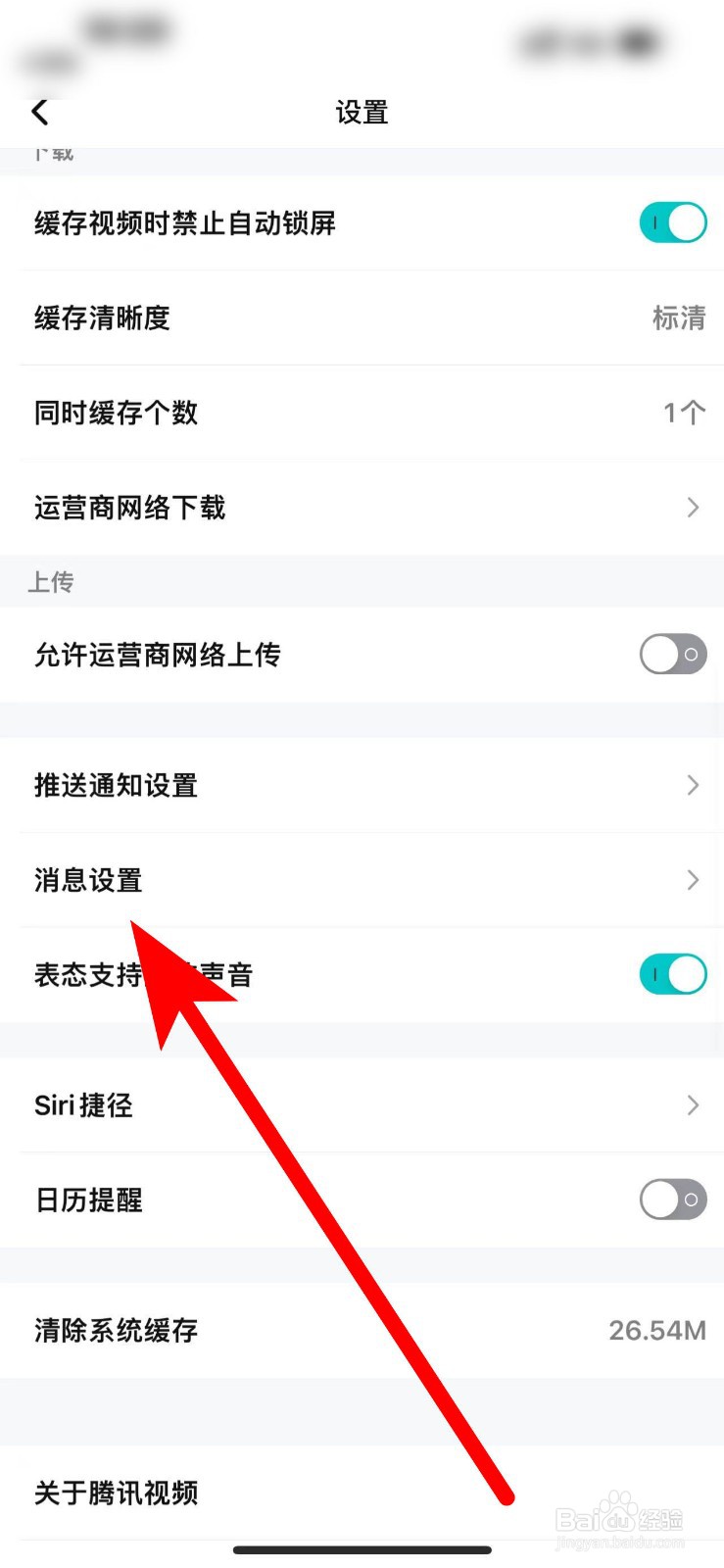
Task: Enable 允许运营商网络上传 switch
Action: 672,655
